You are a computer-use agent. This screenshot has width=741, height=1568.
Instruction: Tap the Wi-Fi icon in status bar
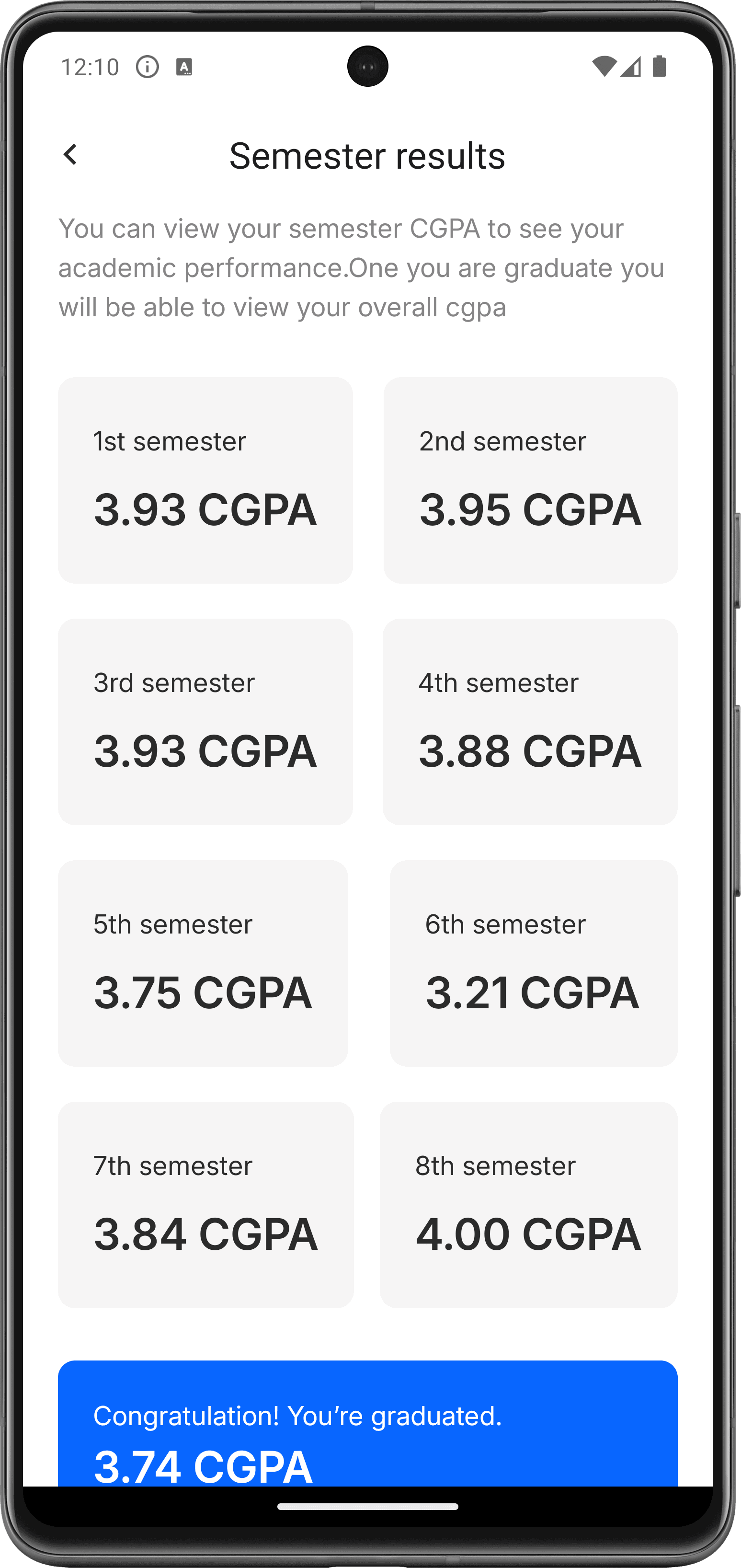pyautogui.click(x=604, y=67)
